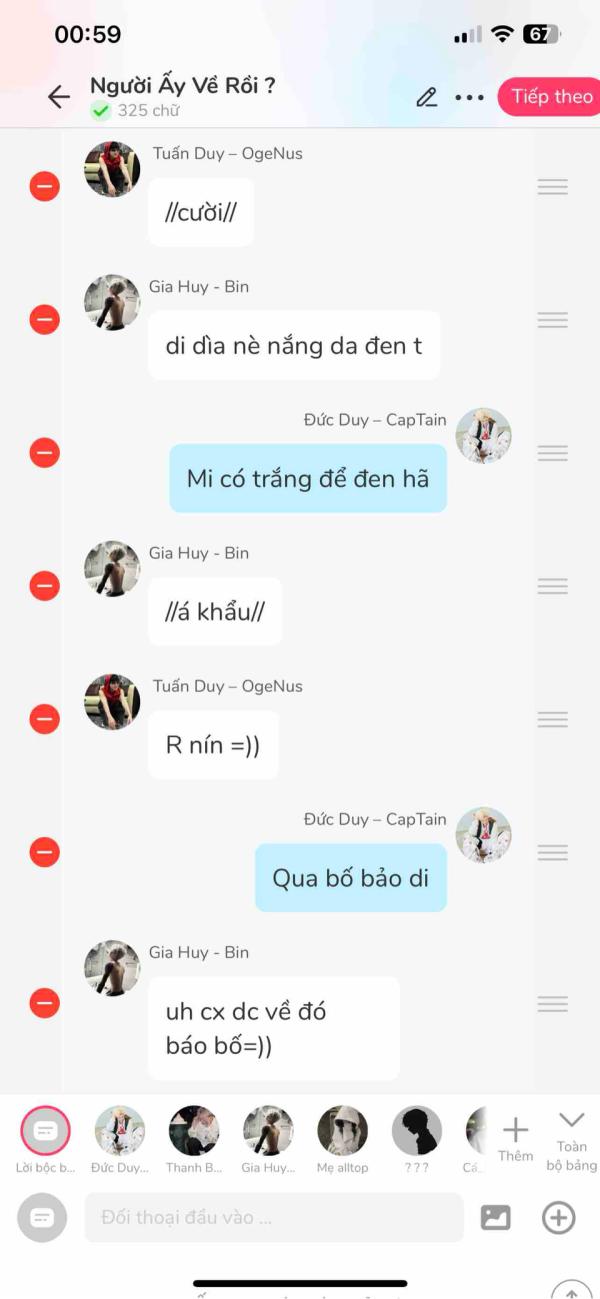
Task: Select Lời bộc bạch narration option
Action: (45, 1131)
